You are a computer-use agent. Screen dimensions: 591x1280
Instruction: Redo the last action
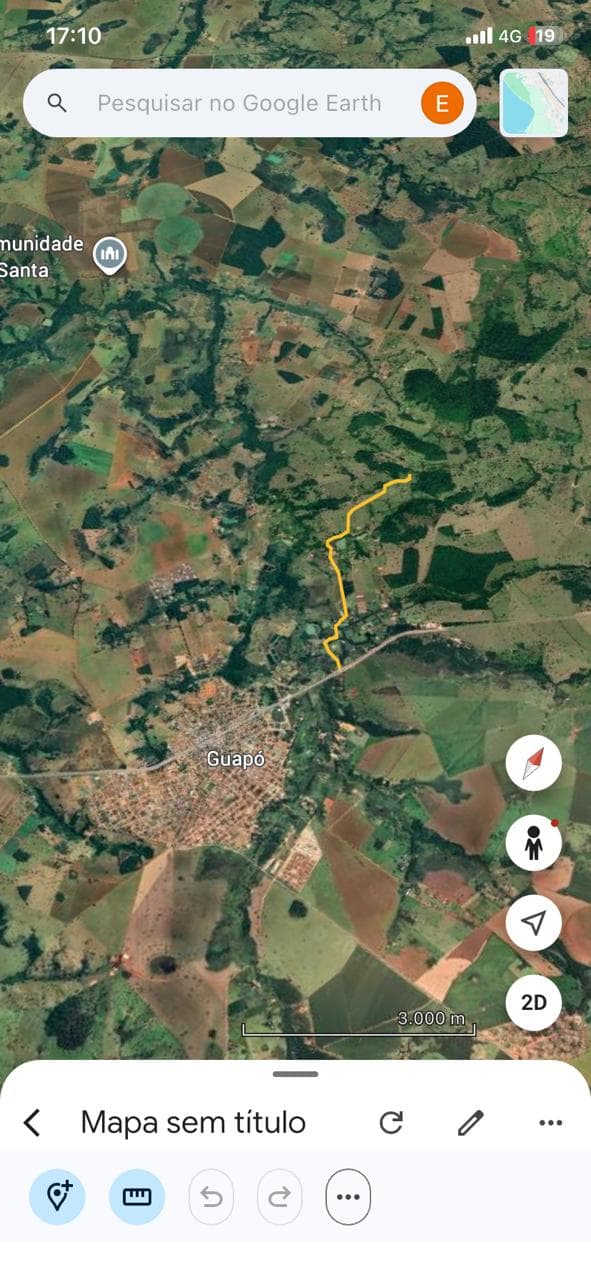[280, 1196]
